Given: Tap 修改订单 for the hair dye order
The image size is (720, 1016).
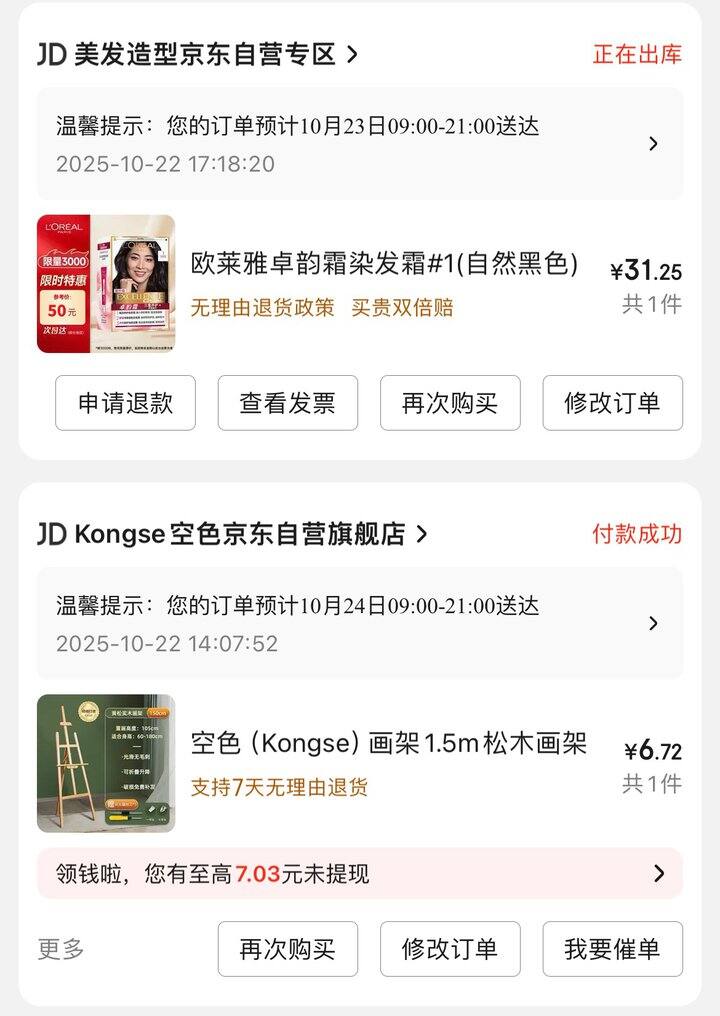Looking at the screenshot, I should pos(612,403).
